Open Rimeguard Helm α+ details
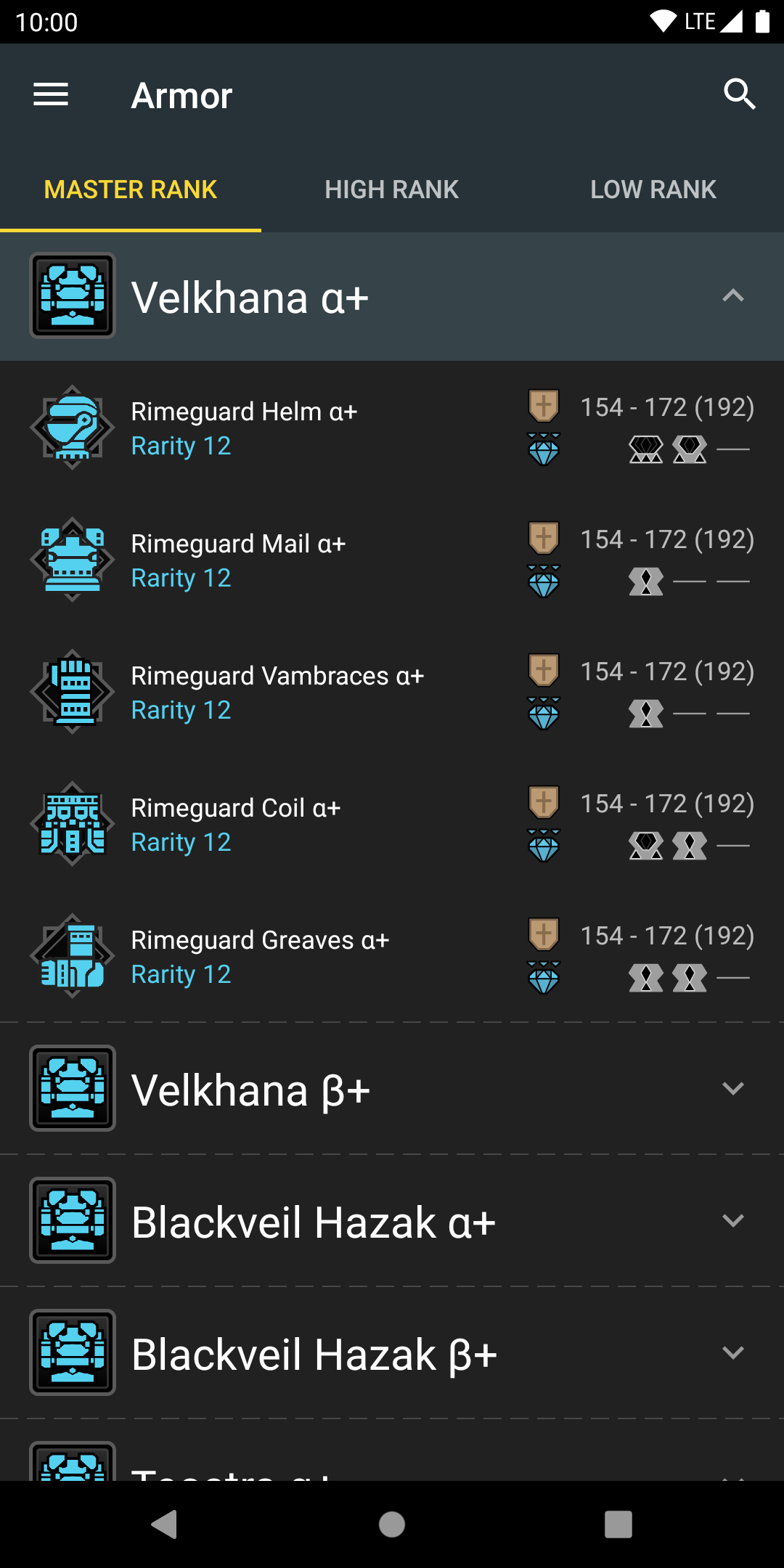The height and width of the screenshot is (1568, 784). click(x=244, y=428)
